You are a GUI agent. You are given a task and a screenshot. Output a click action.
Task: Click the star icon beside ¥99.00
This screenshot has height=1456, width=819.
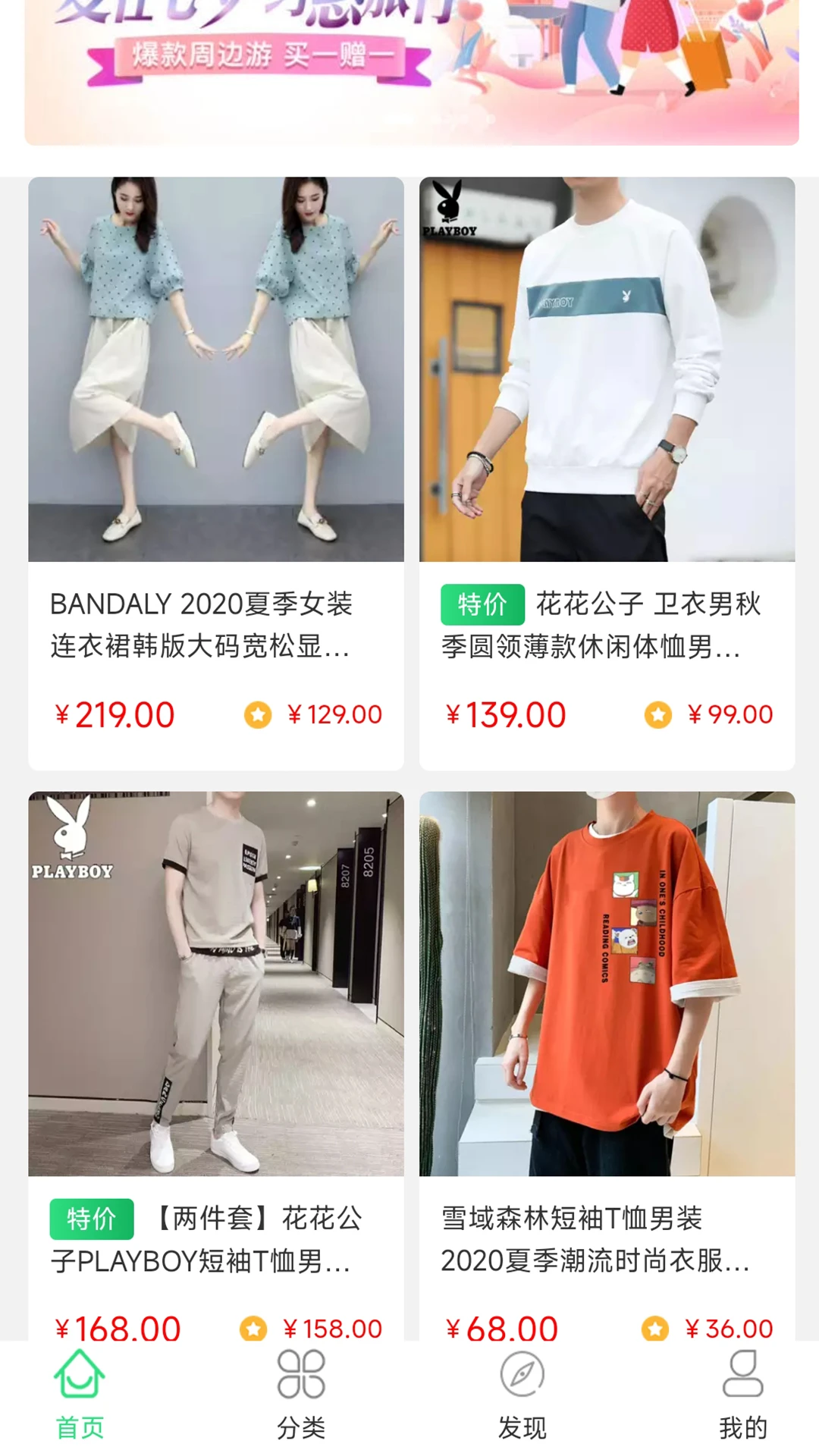tap(657, 714)
